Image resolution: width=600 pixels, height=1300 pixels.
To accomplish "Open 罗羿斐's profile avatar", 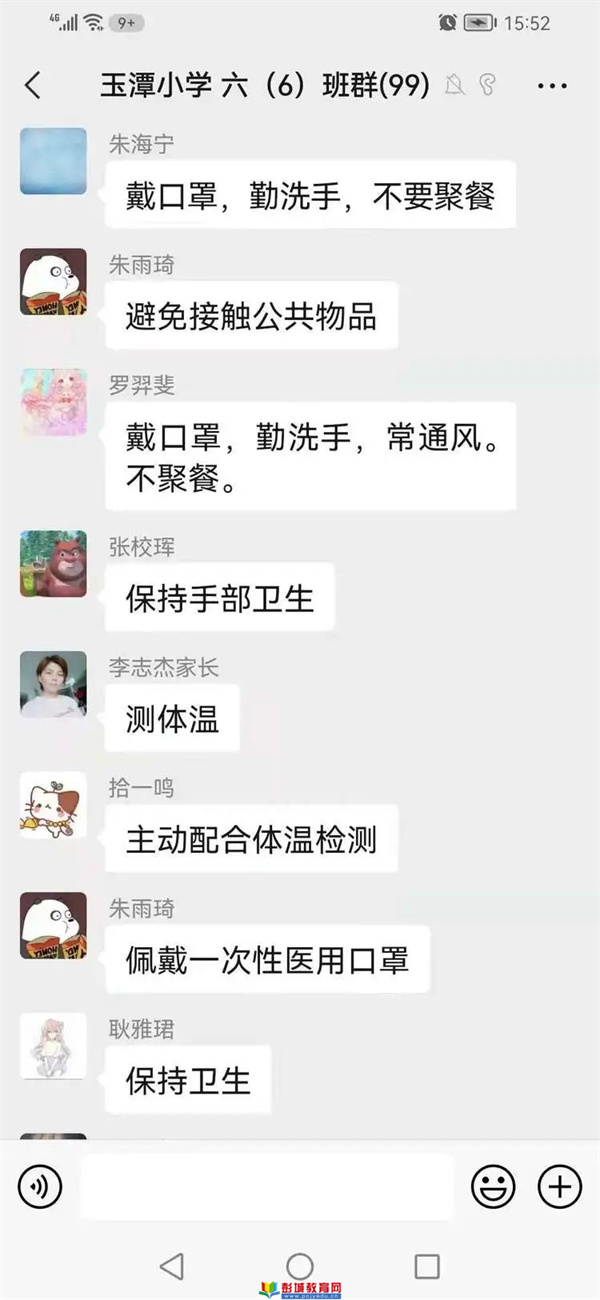I will pos(53,402).
